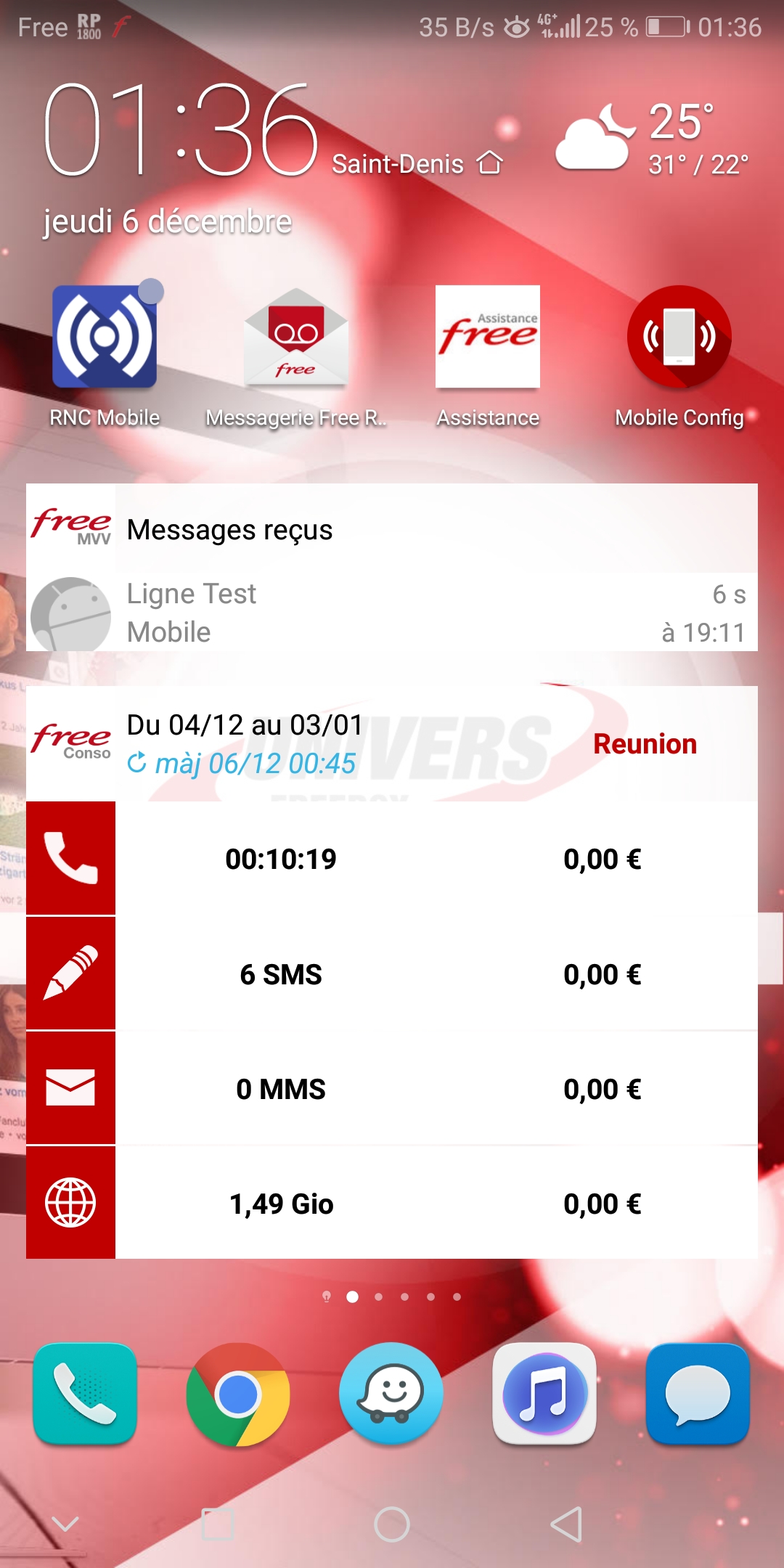Image resolution: width=784 pixels, height=1568 pixels.
Task: Hide the navigation bar with the chevron
Action: [x=65, y=1524]
